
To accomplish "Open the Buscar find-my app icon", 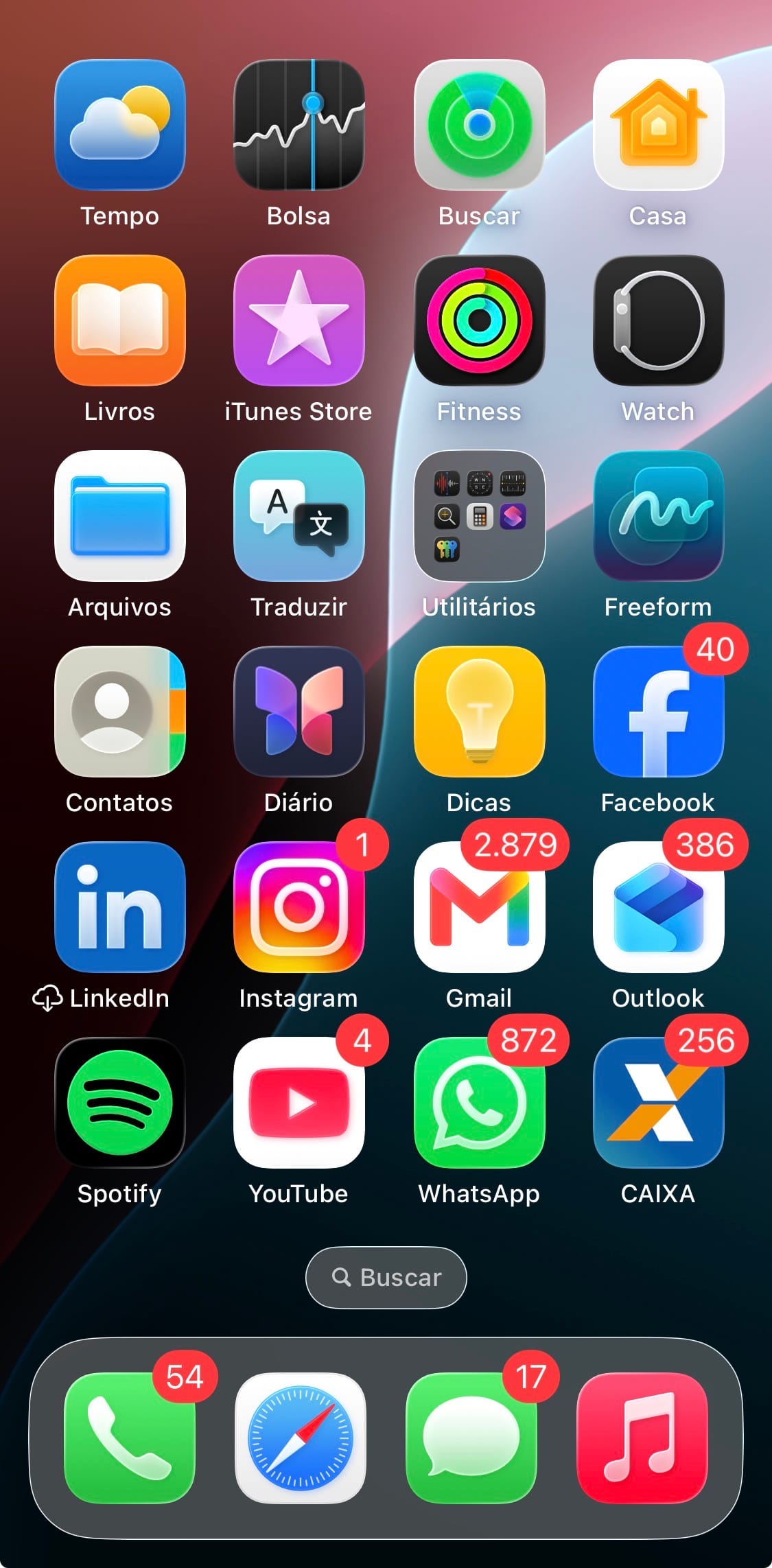I will 479,125.
